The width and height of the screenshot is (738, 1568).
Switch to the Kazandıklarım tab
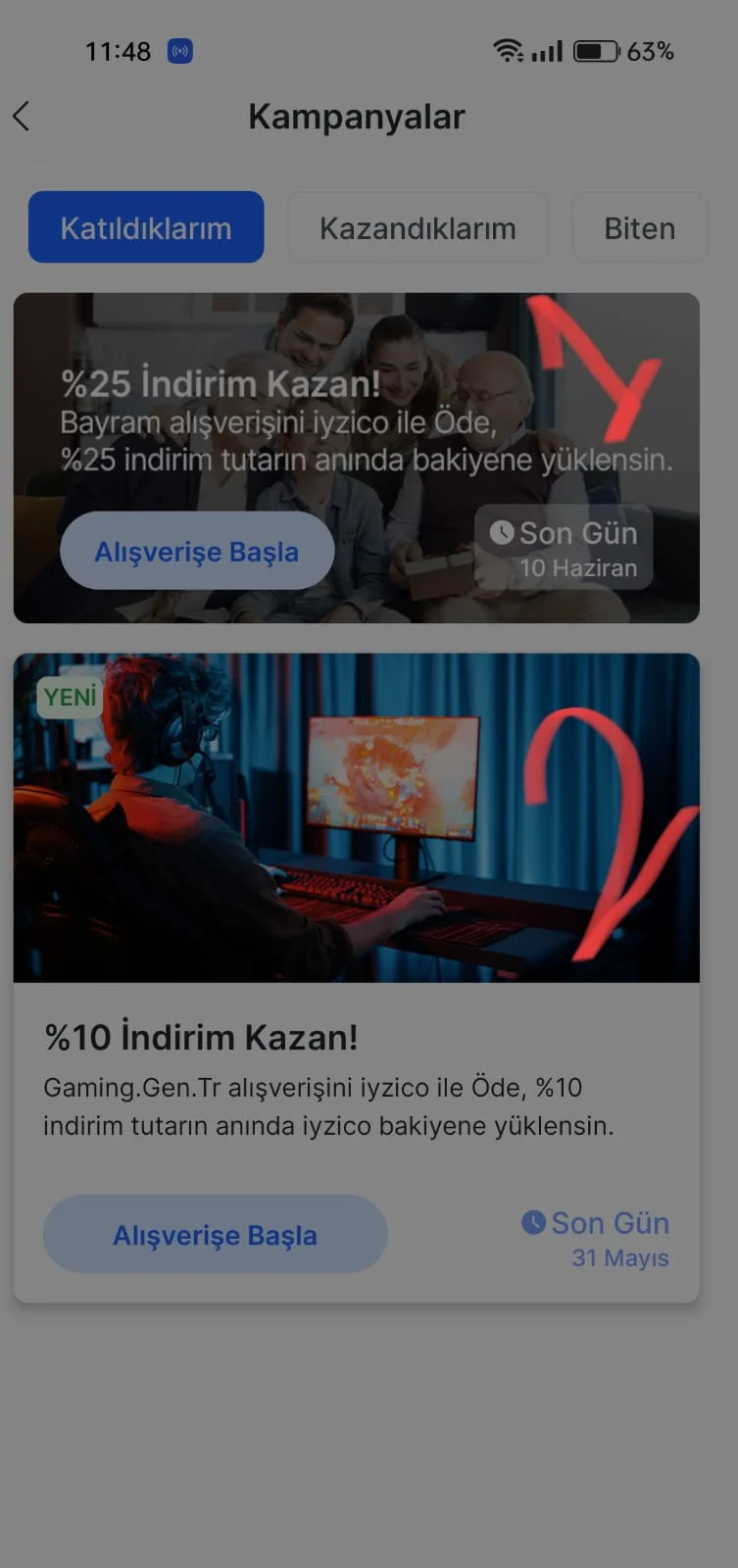pos(418,227)
